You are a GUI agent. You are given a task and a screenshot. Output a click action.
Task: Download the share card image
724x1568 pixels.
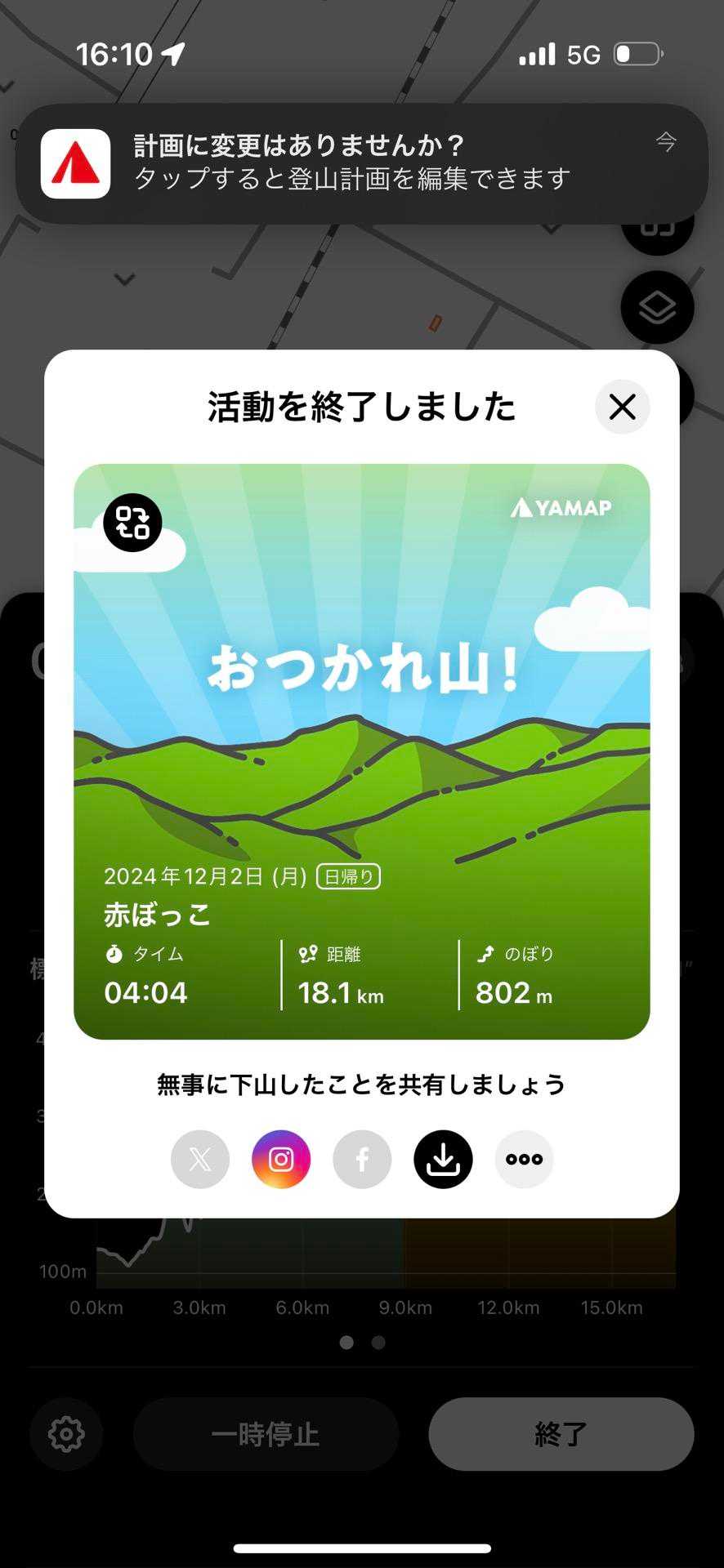click(x=443, y=1159)
